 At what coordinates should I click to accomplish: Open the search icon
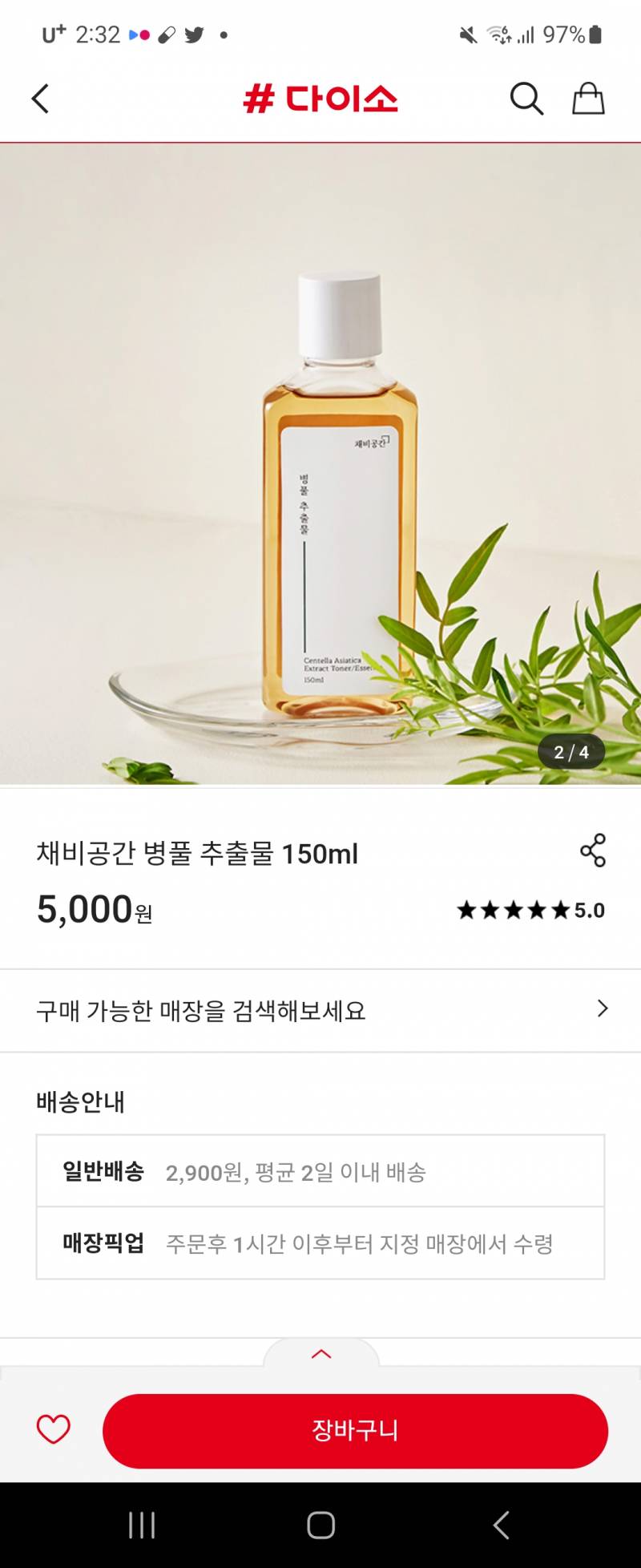point(526,99)
